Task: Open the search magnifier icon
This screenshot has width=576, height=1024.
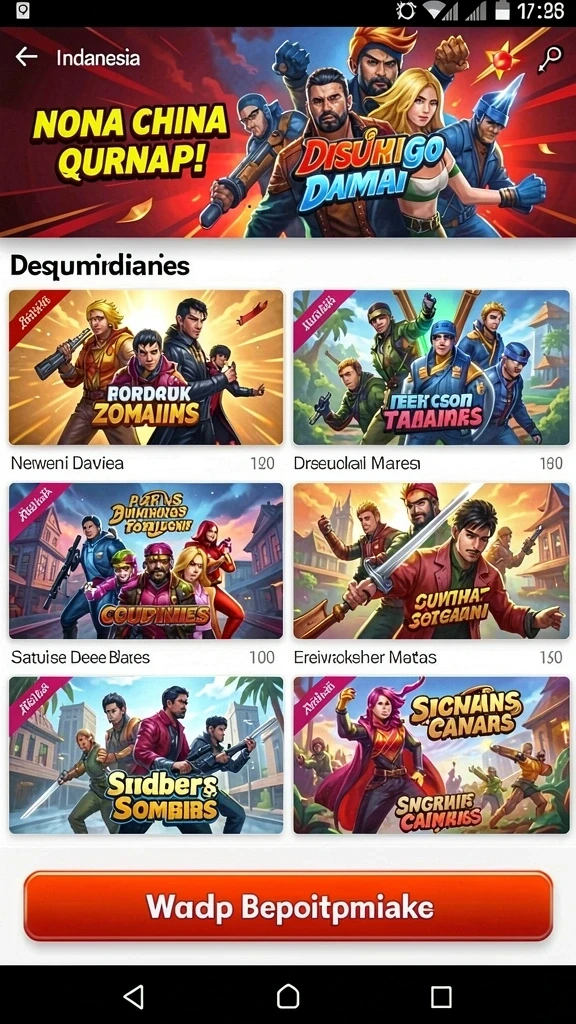Action: point(549,60)
